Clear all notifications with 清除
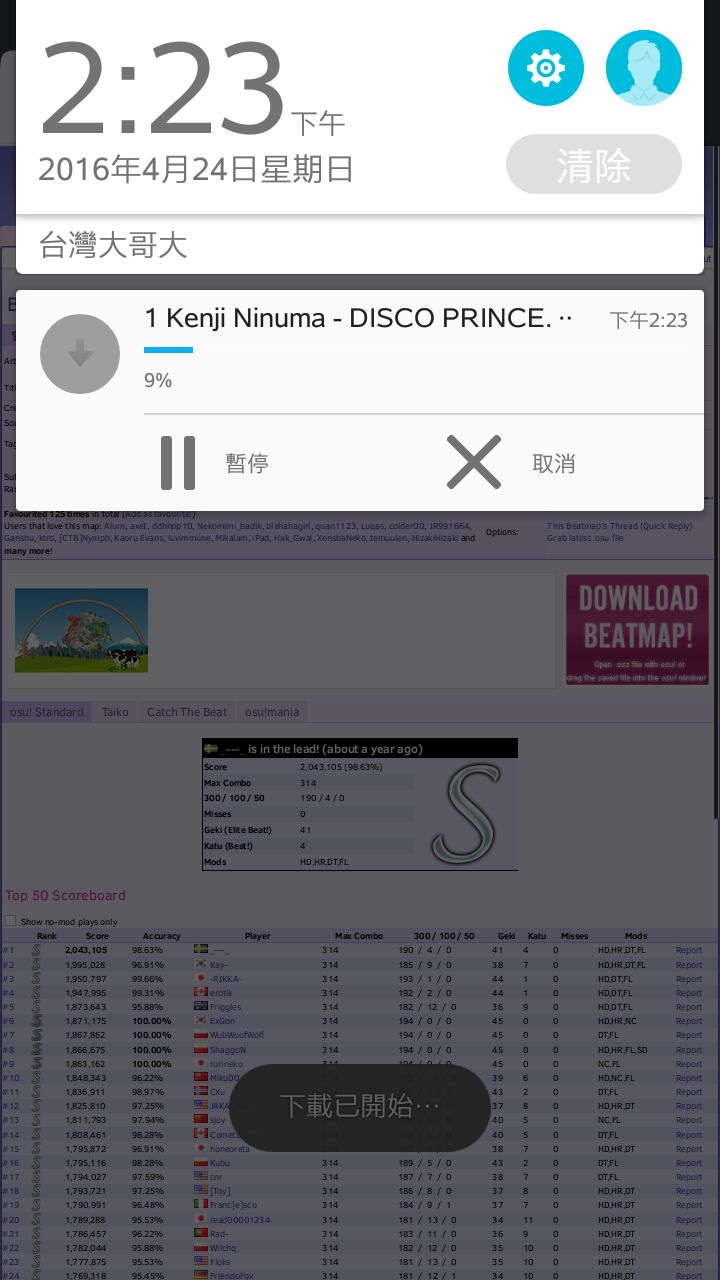Viewport: 720px width, 1280px height. (594, 165)
